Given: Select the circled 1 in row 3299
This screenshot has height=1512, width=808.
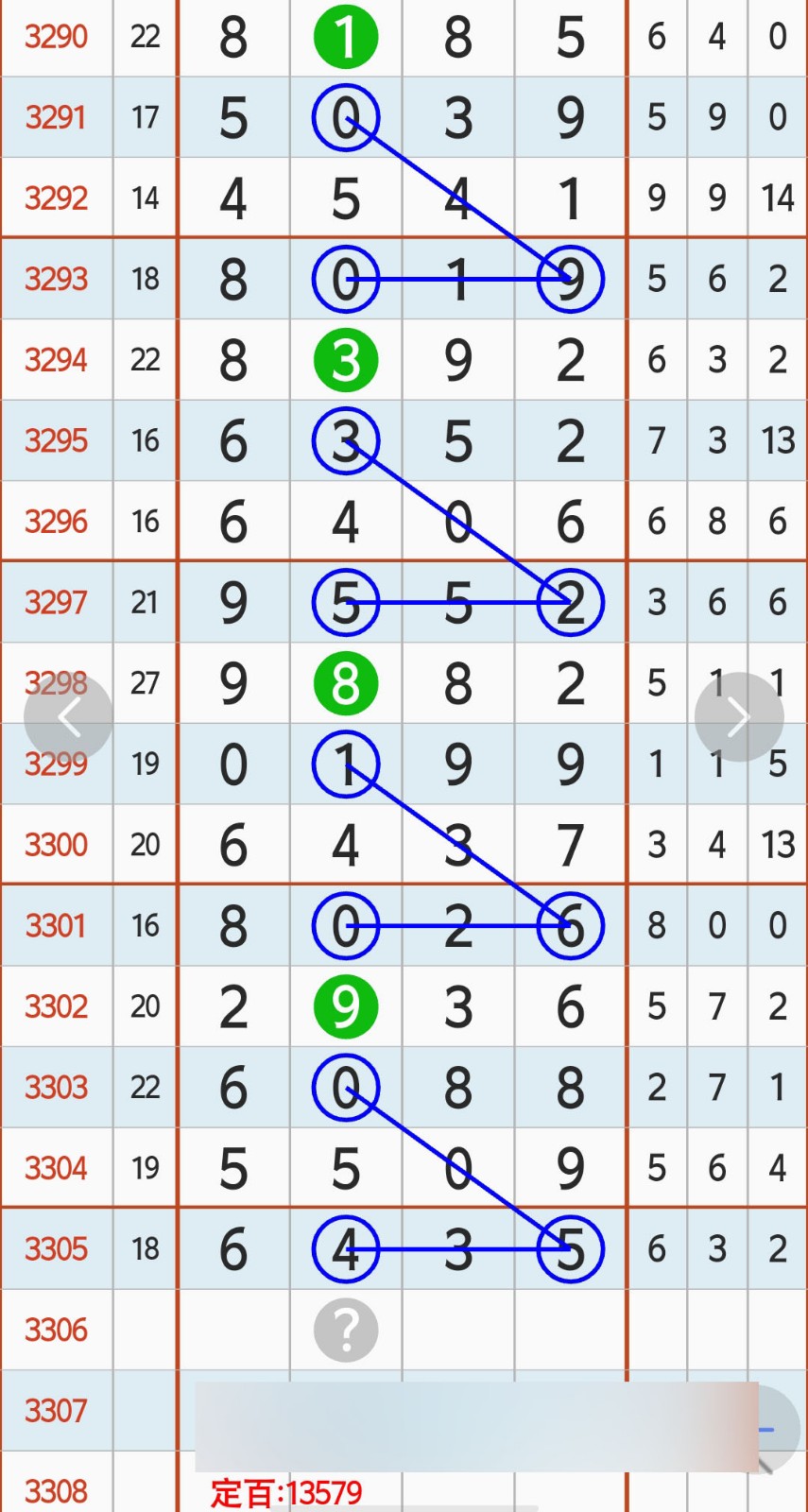Looking at the screenshot, I should pos(346,765).
